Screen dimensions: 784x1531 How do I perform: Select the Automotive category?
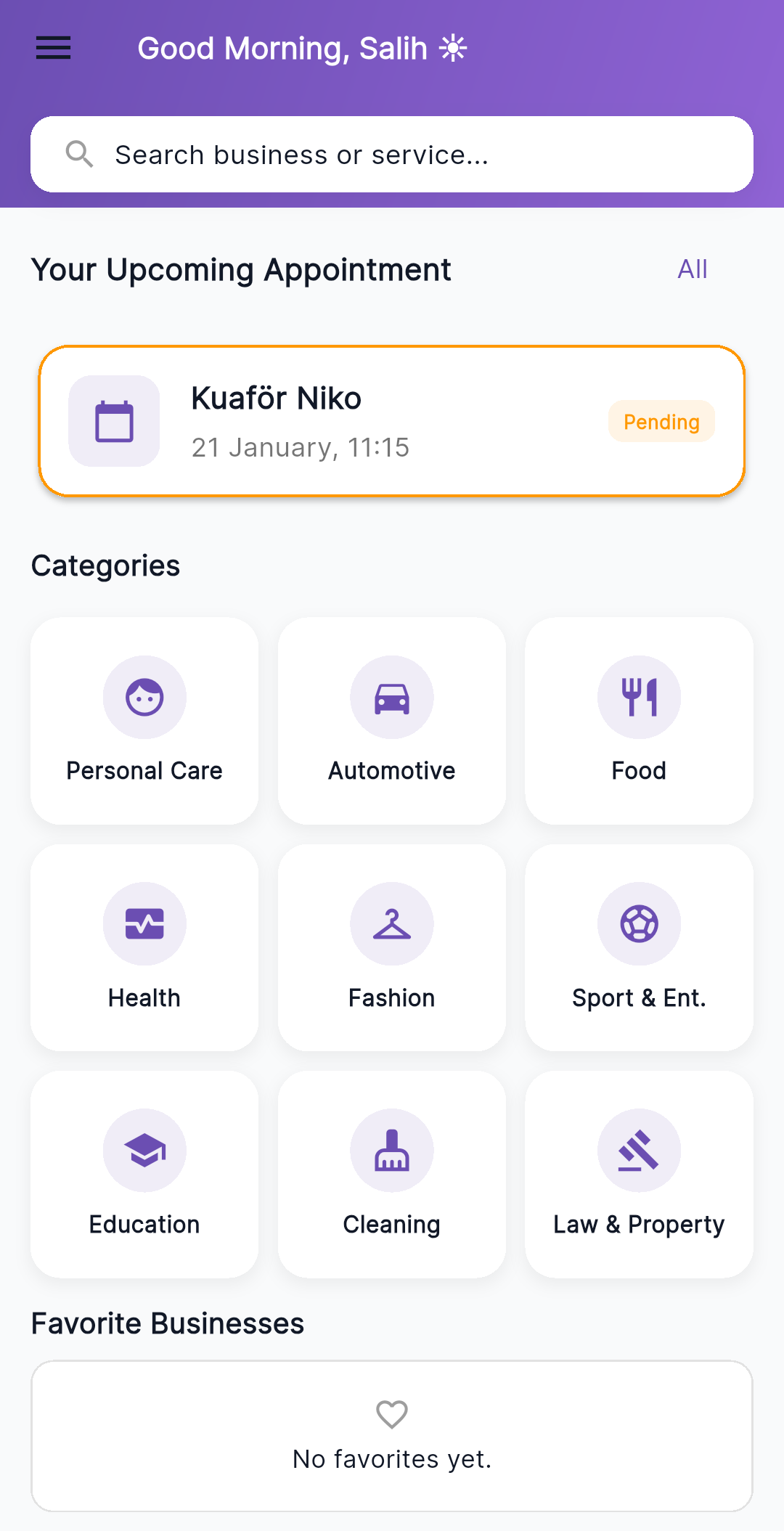[392, 720]
